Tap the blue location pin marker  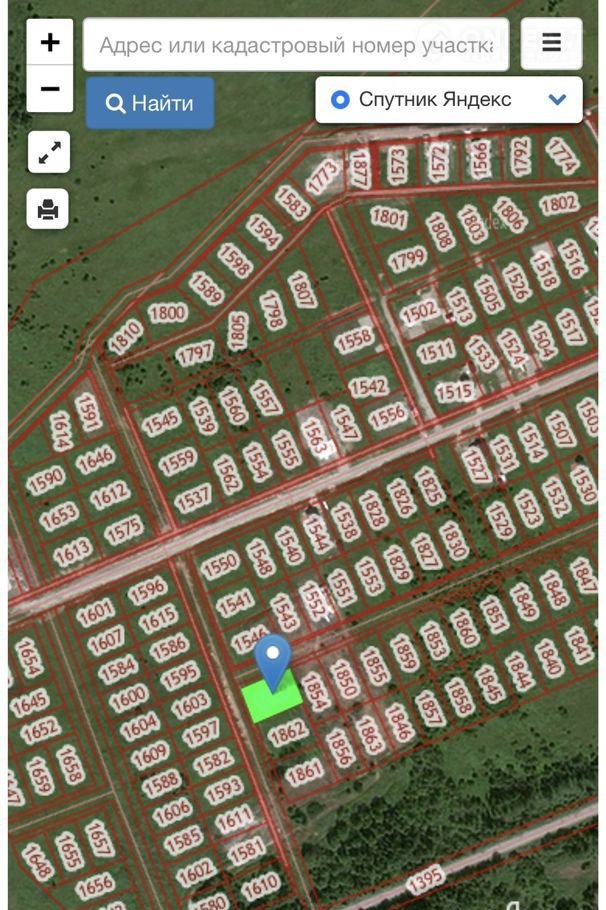coord(272,659)
